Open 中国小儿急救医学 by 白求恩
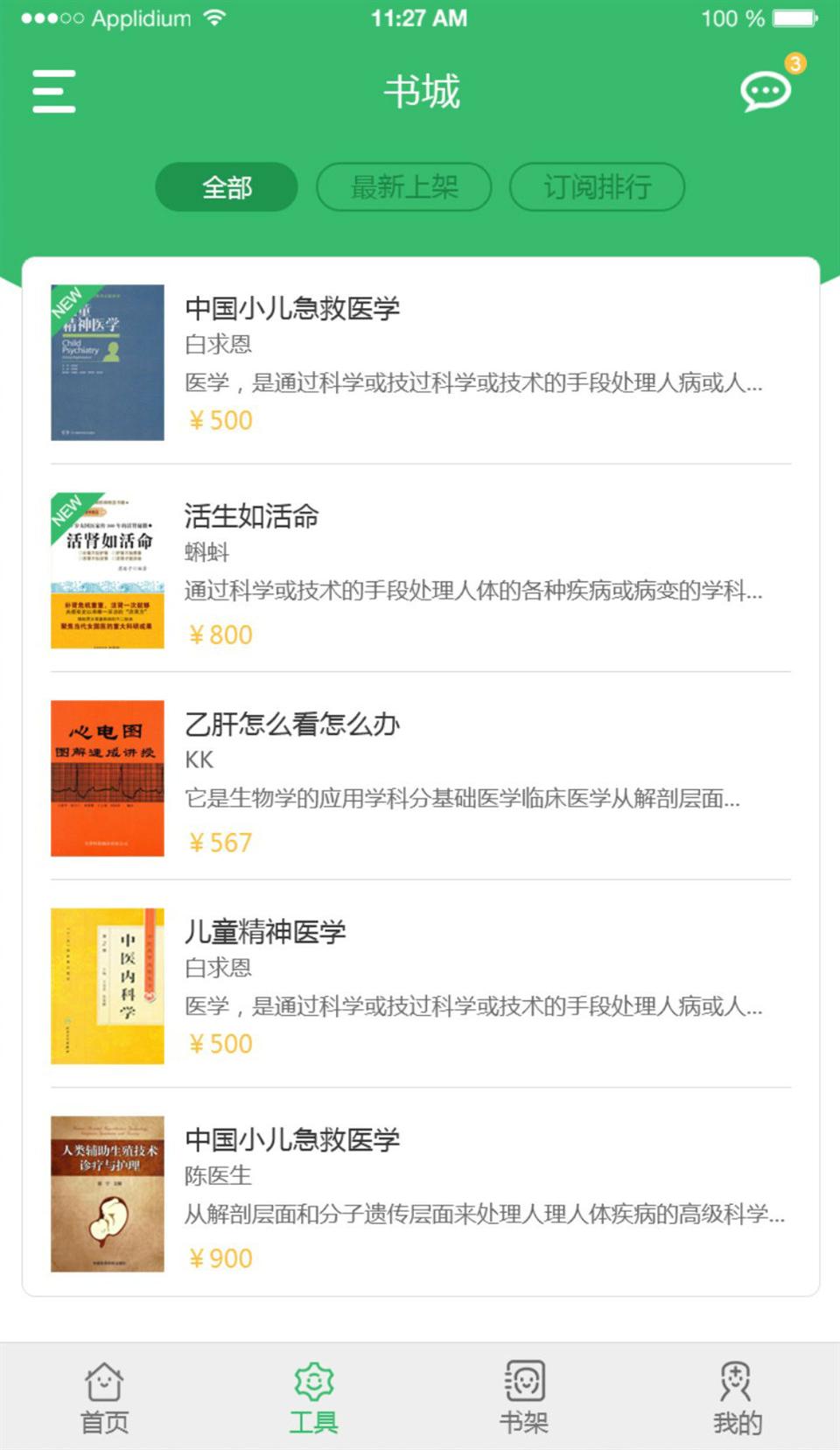The image size is (840, 1450). [420, 362]
